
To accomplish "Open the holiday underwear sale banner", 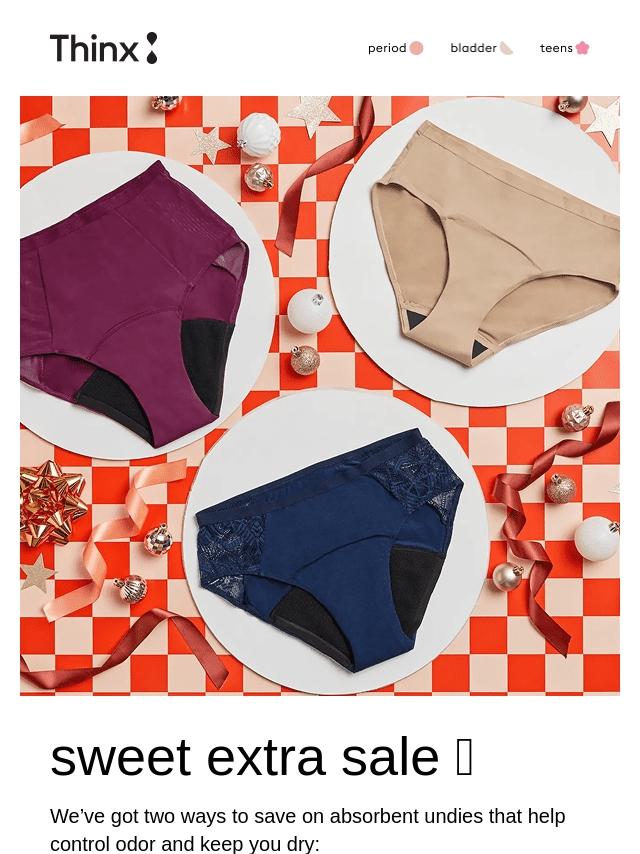I will click(x=320, y=395).
